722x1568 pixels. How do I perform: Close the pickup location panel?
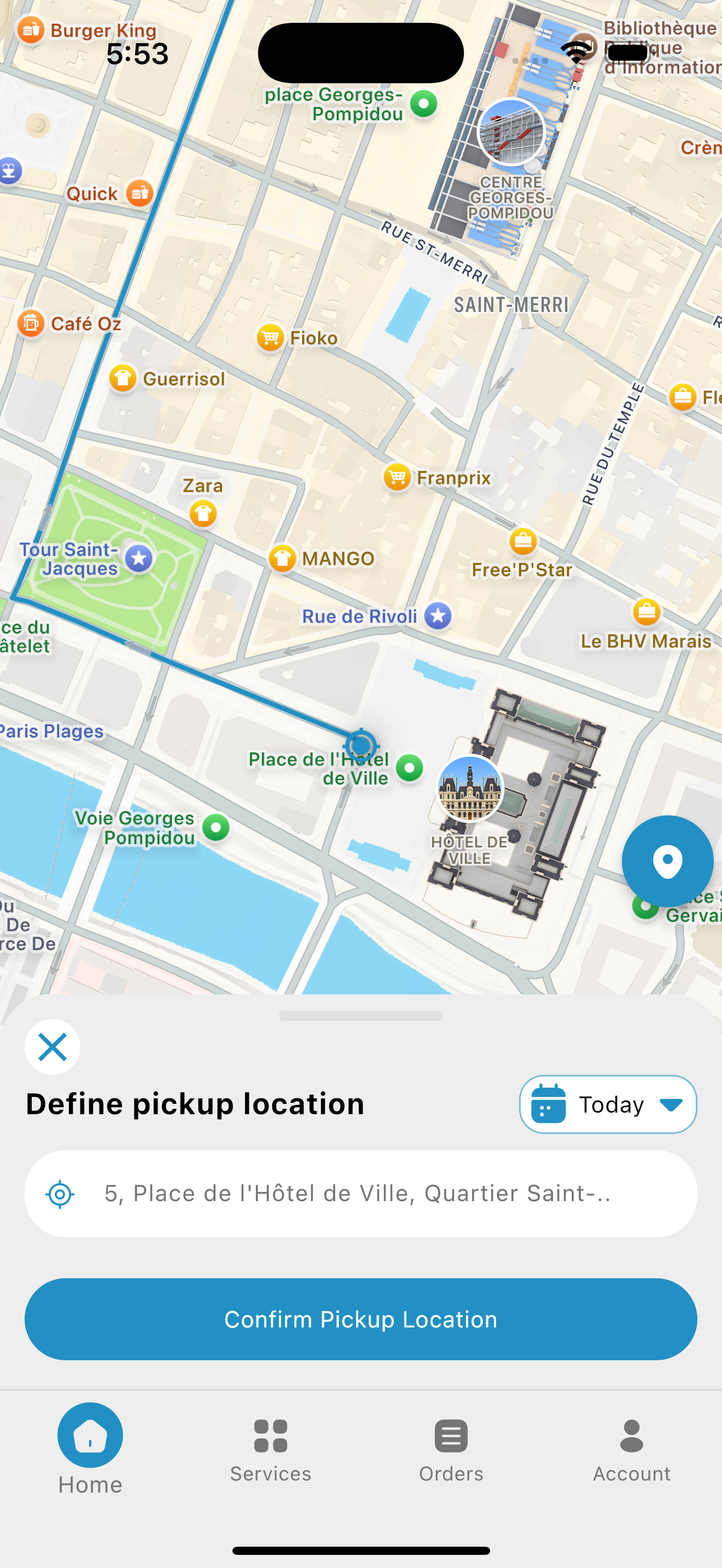click(53, 1047)
